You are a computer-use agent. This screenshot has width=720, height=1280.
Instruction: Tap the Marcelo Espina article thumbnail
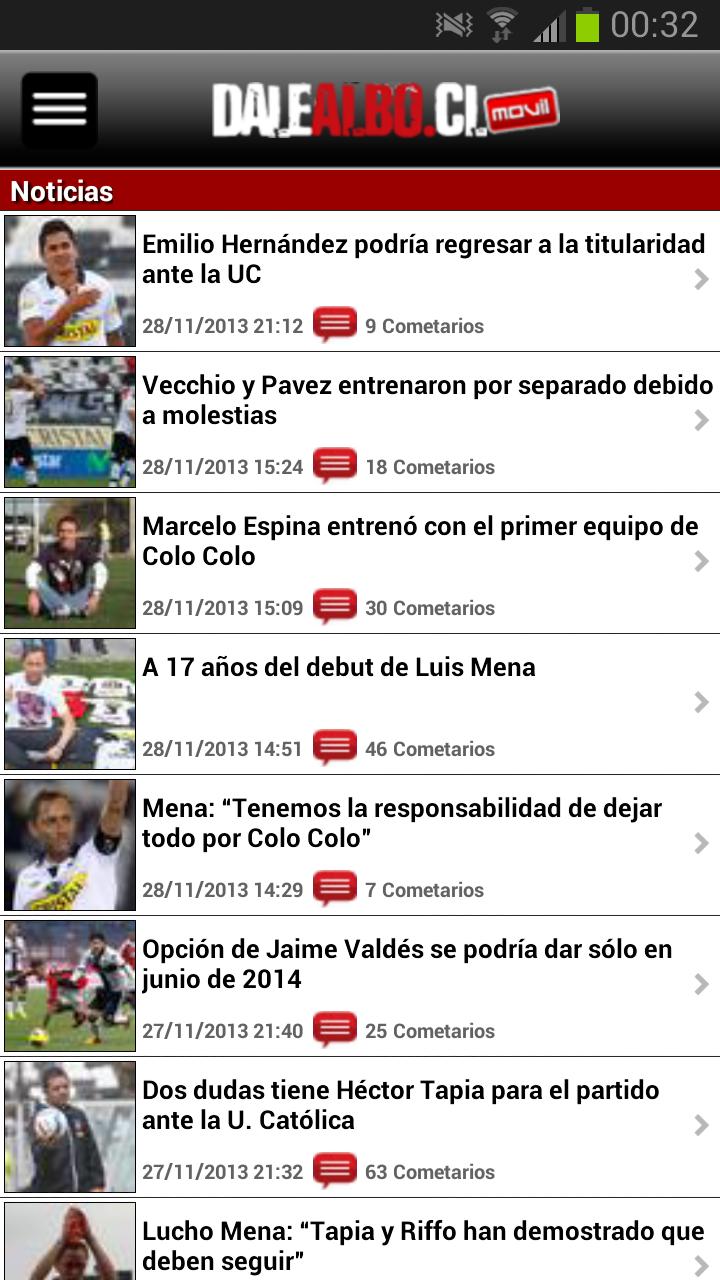pos(69,563)
